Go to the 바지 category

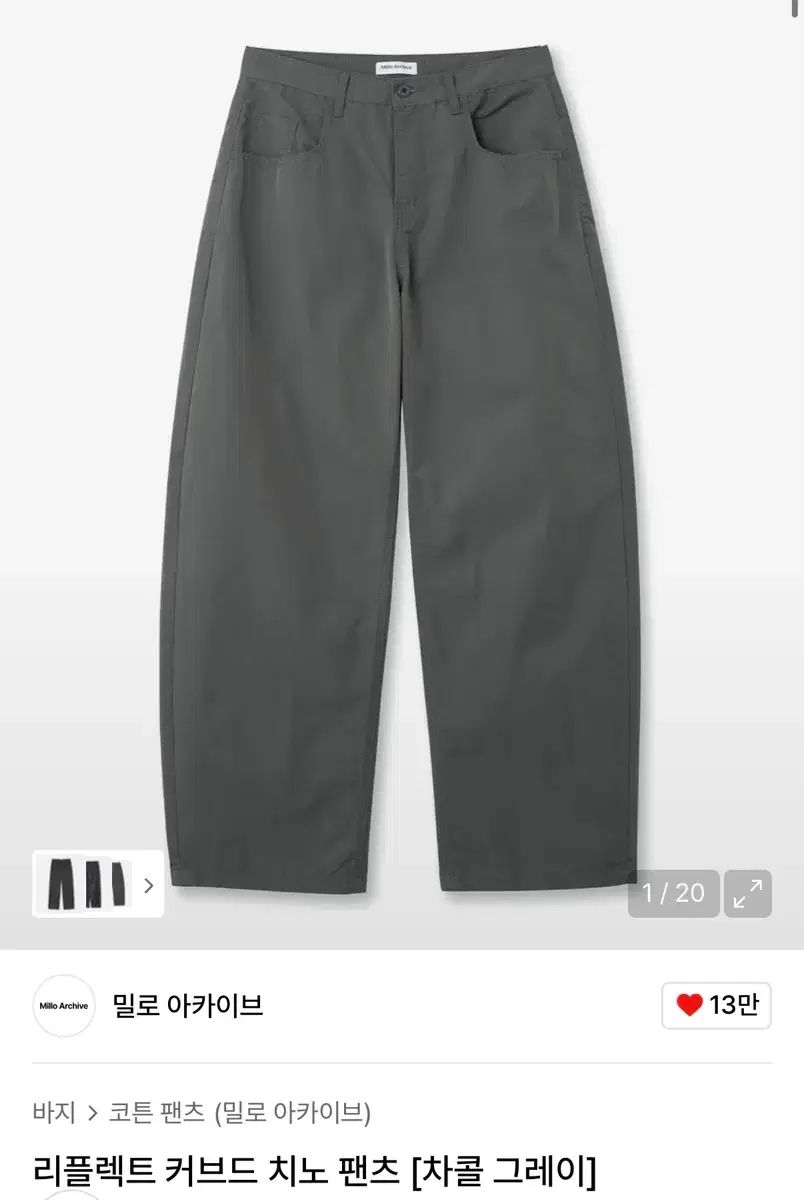[x=54, y=1111]
